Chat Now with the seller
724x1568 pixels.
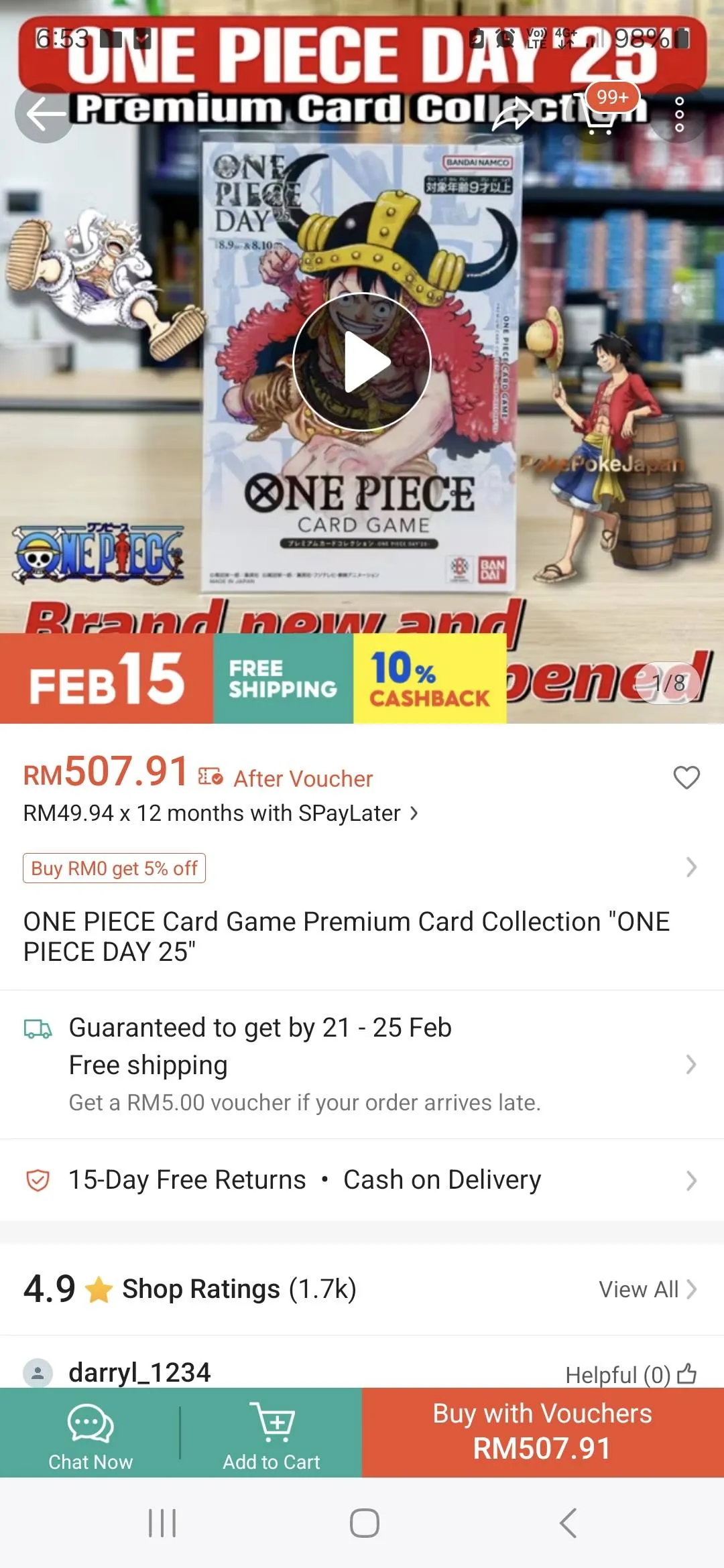pos(90,1434)
